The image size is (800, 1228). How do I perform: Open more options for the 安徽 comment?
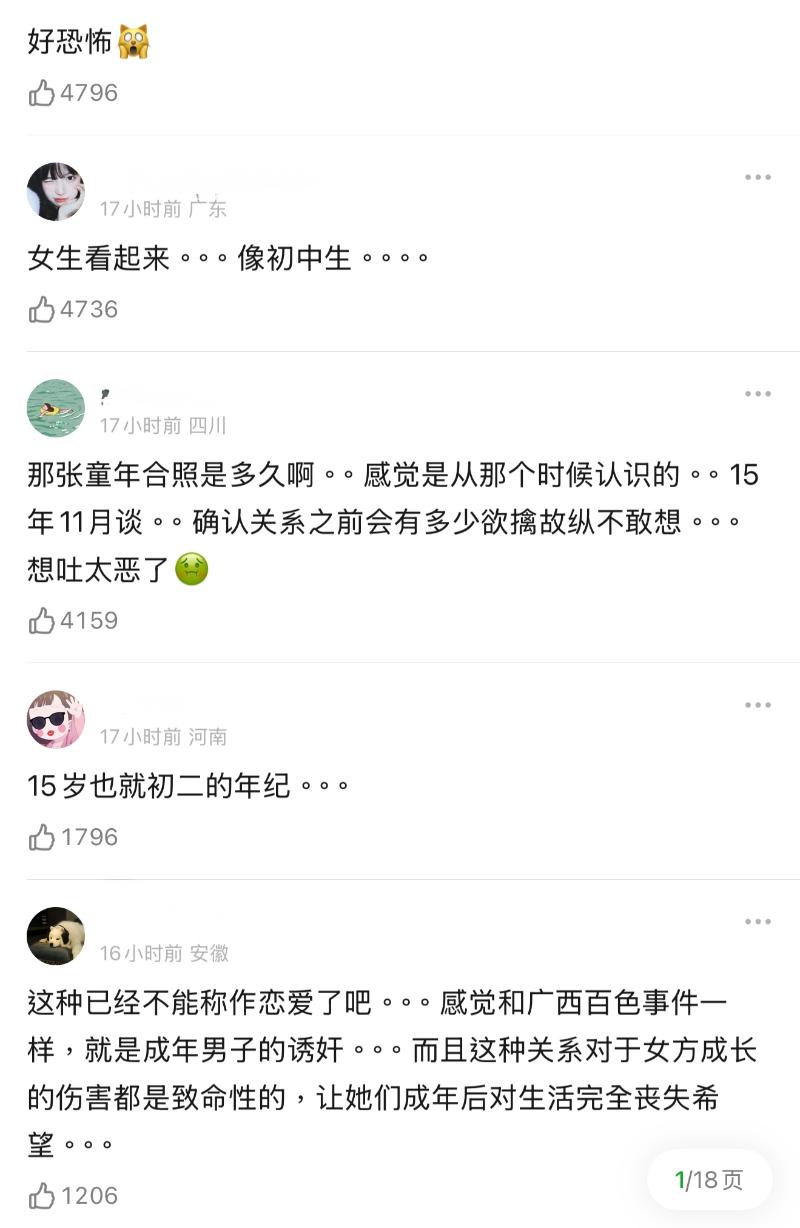pyautogui.click(x=758, y=921)
